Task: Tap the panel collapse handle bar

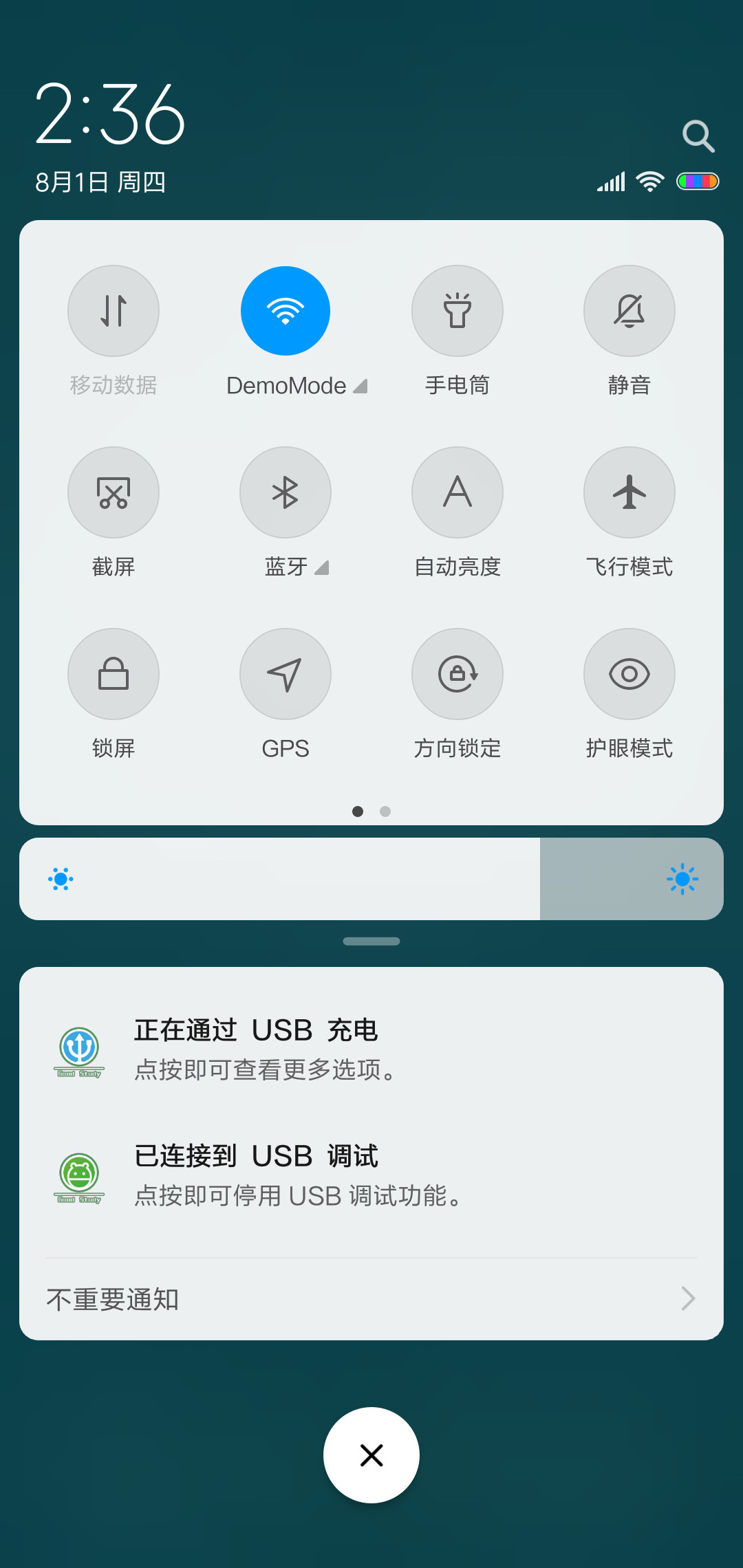Action: (371, 941)
